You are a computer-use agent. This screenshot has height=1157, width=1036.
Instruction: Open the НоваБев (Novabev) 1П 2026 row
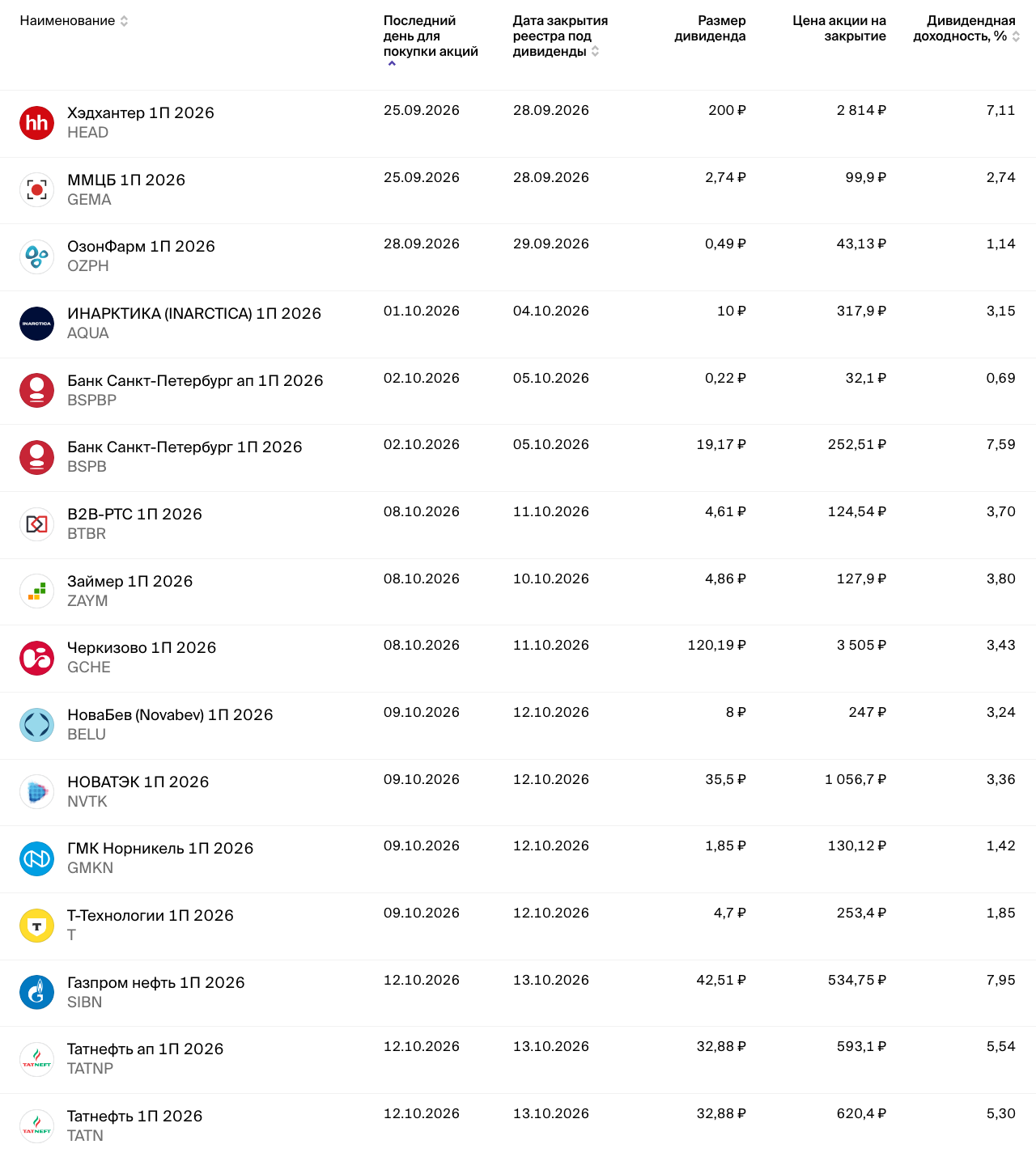tap(518, 726)
